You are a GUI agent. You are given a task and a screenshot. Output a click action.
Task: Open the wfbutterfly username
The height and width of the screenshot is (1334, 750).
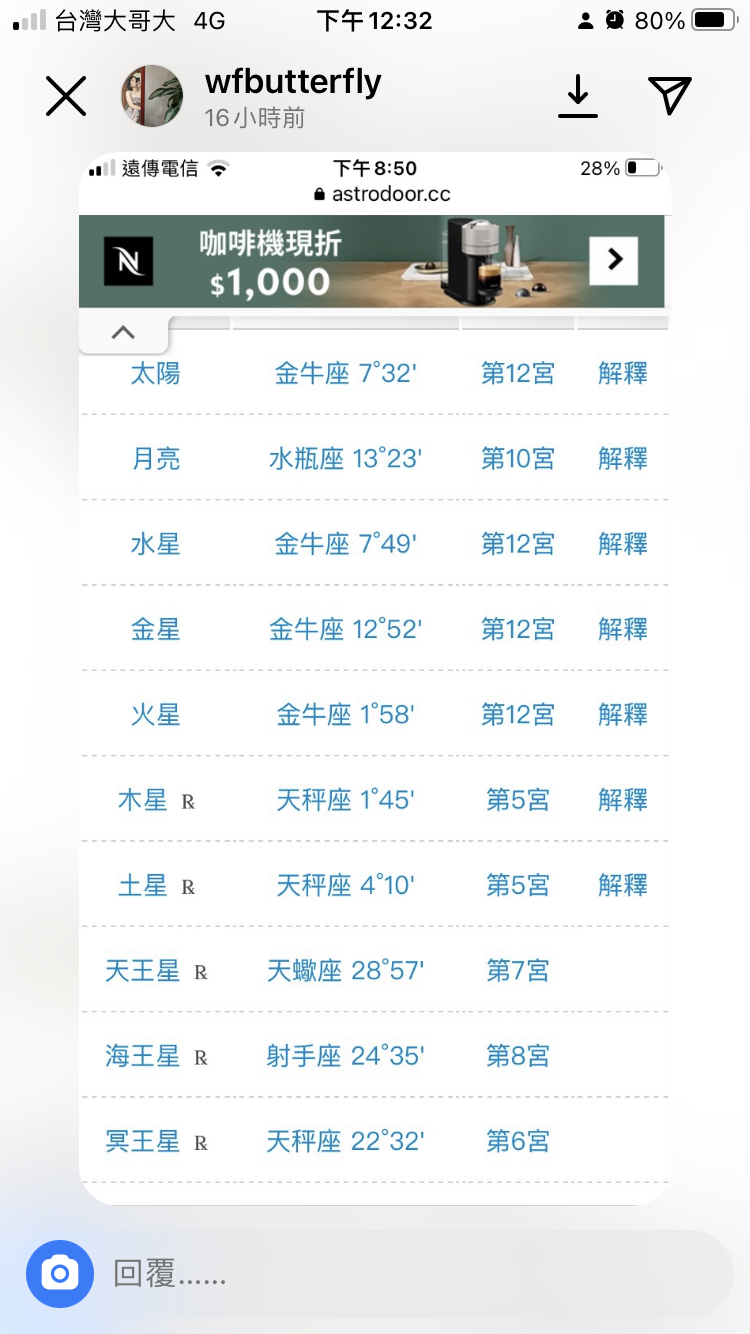point(293,81)
